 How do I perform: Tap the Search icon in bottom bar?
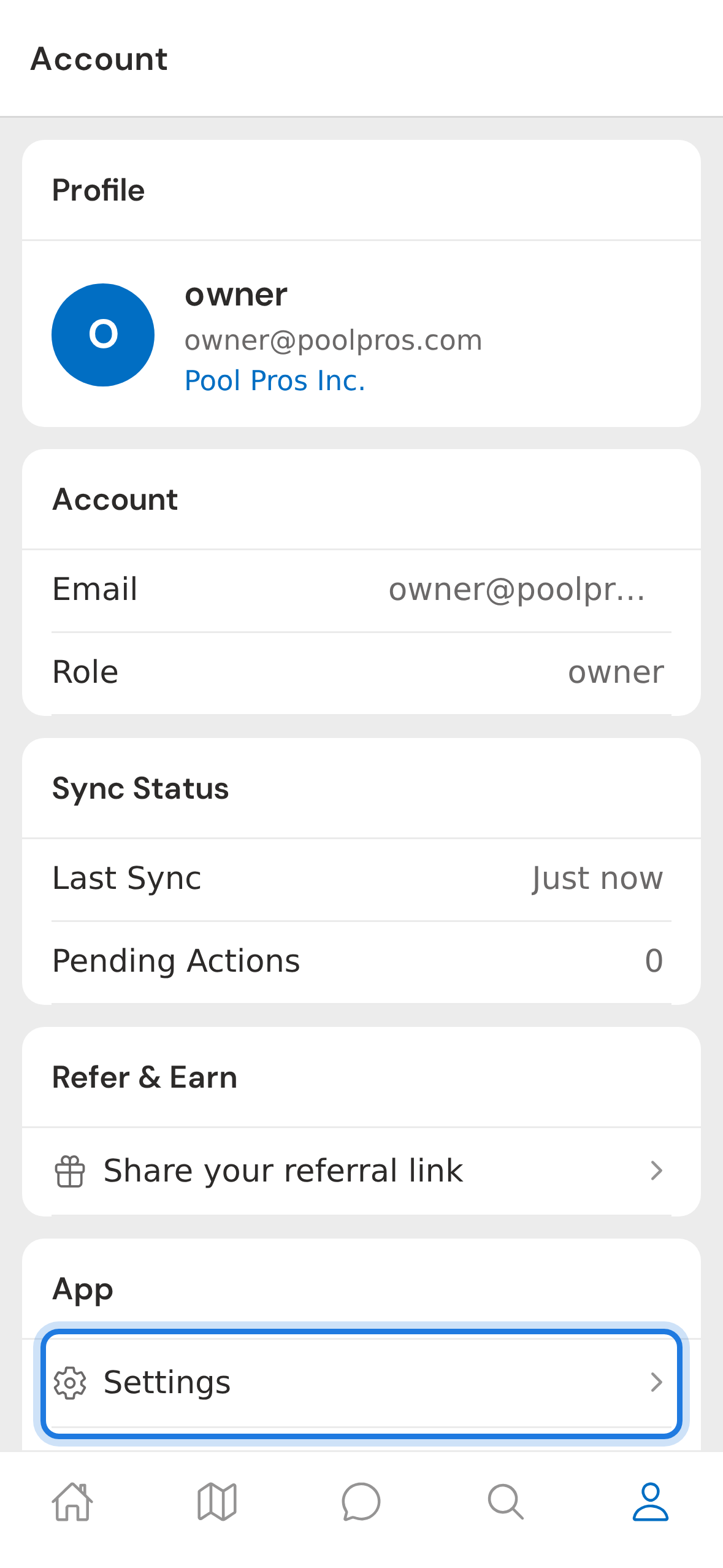pyautogui.click(x=505, y=1501)
